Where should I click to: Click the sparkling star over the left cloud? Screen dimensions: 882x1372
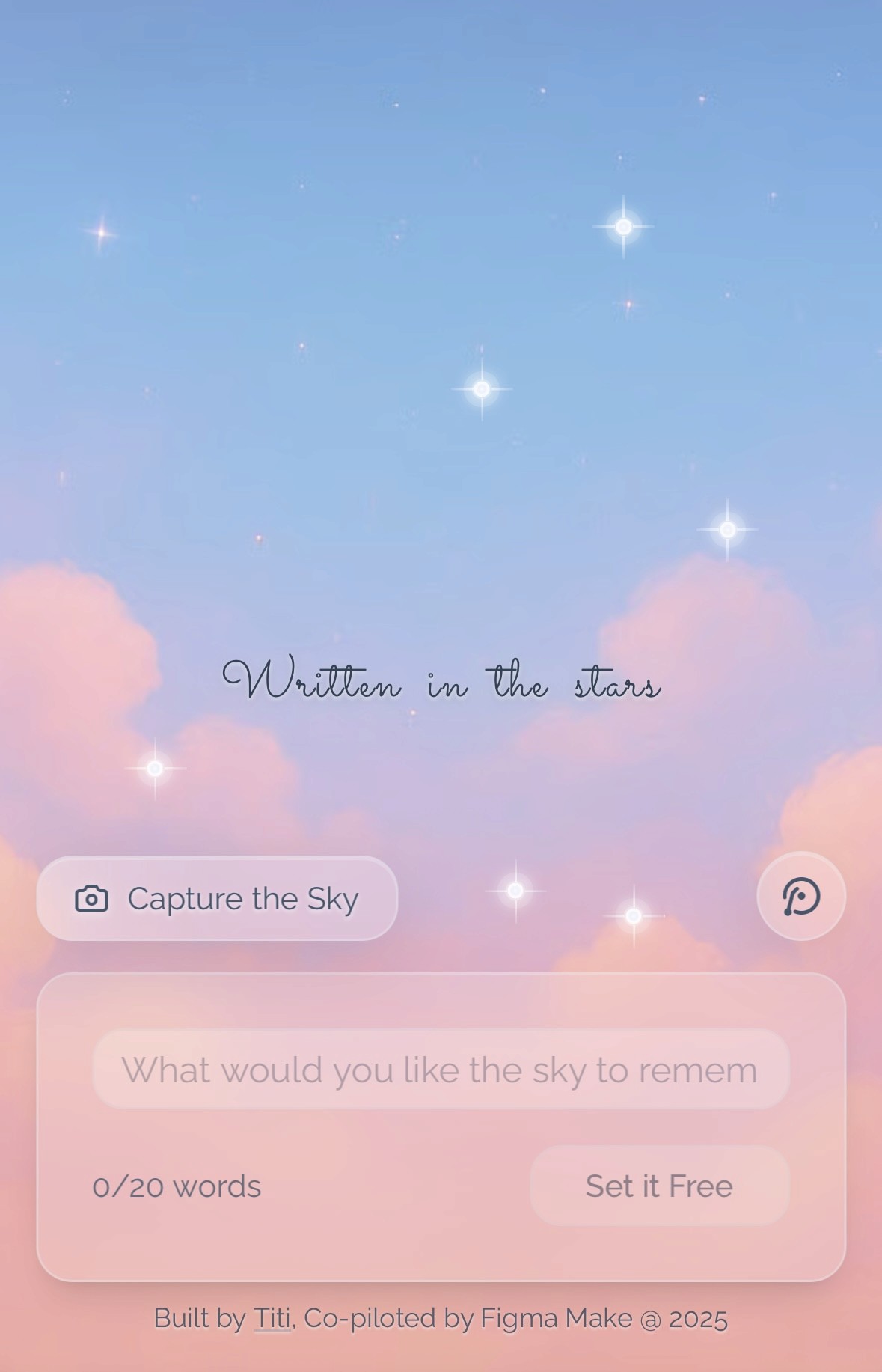click(154, 767)
